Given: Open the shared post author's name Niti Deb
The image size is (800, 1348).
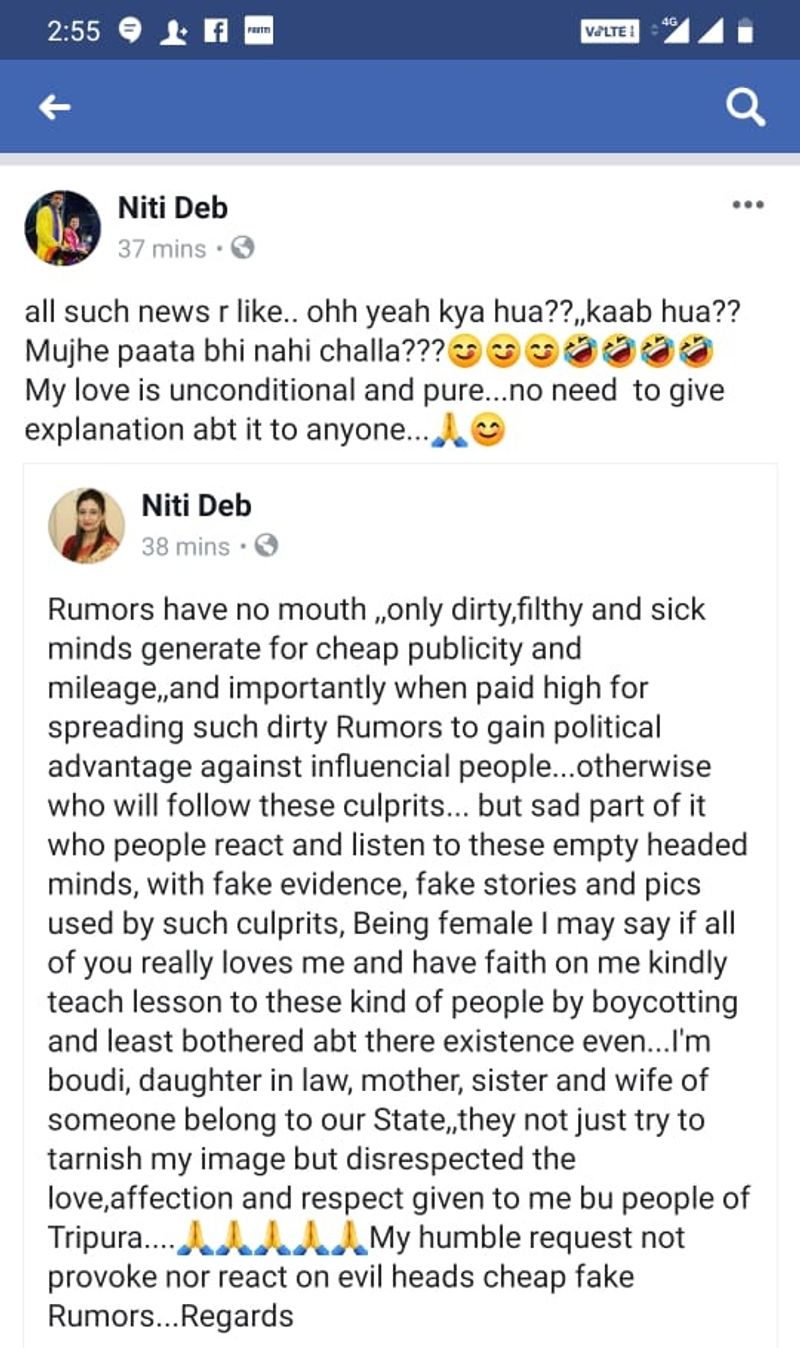Looking at the screenshot, I should 197,505.
